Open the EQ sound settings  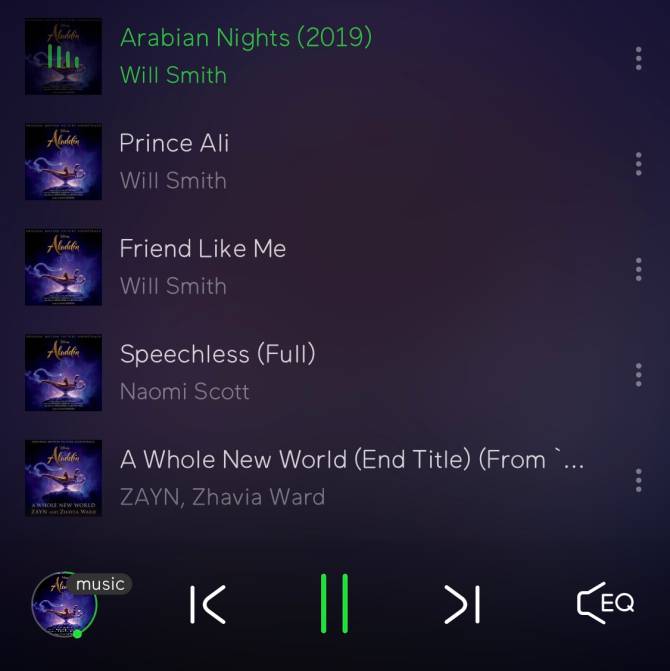tap(606, 603)
